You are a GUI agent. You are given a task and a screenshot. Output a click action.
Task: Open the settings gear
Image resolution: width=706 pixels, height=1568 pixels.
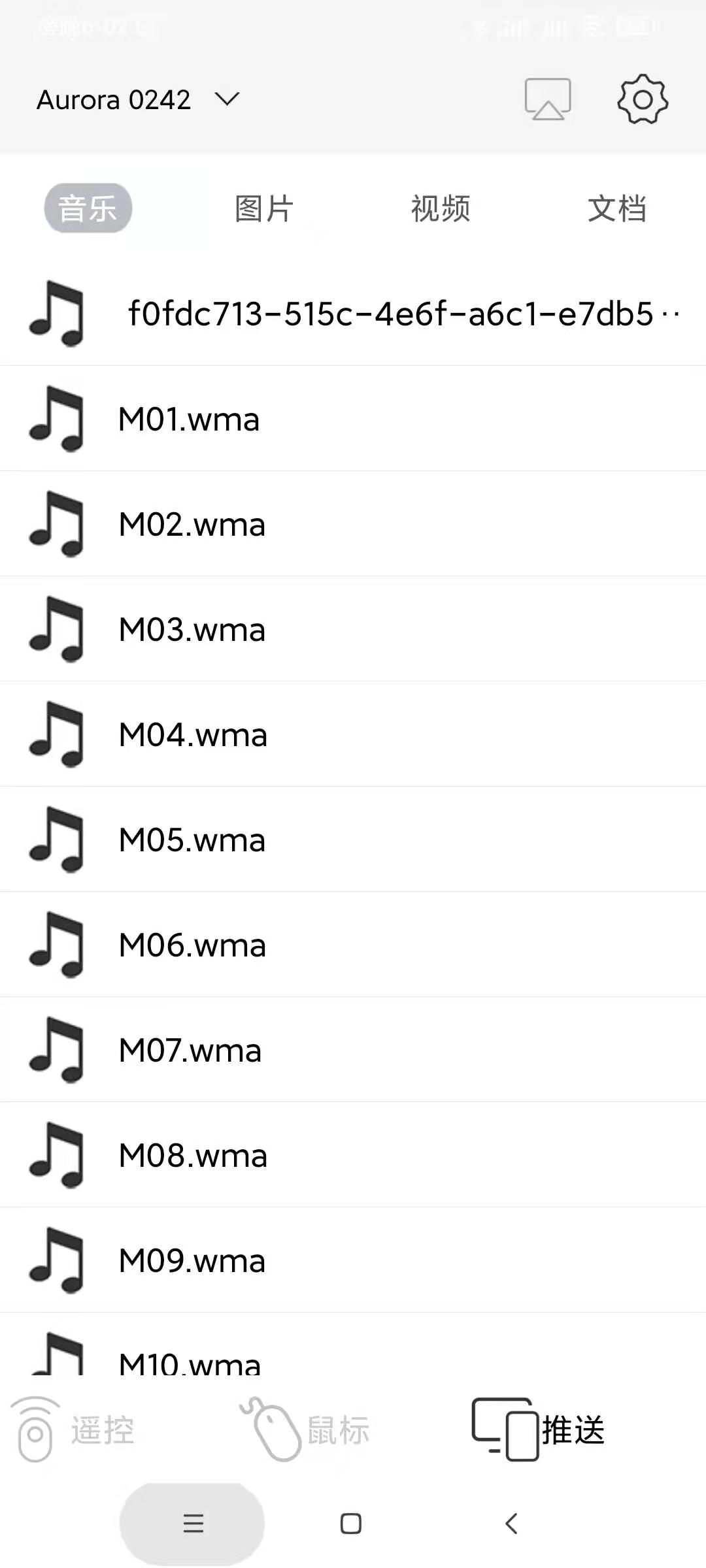click(643, 100)
